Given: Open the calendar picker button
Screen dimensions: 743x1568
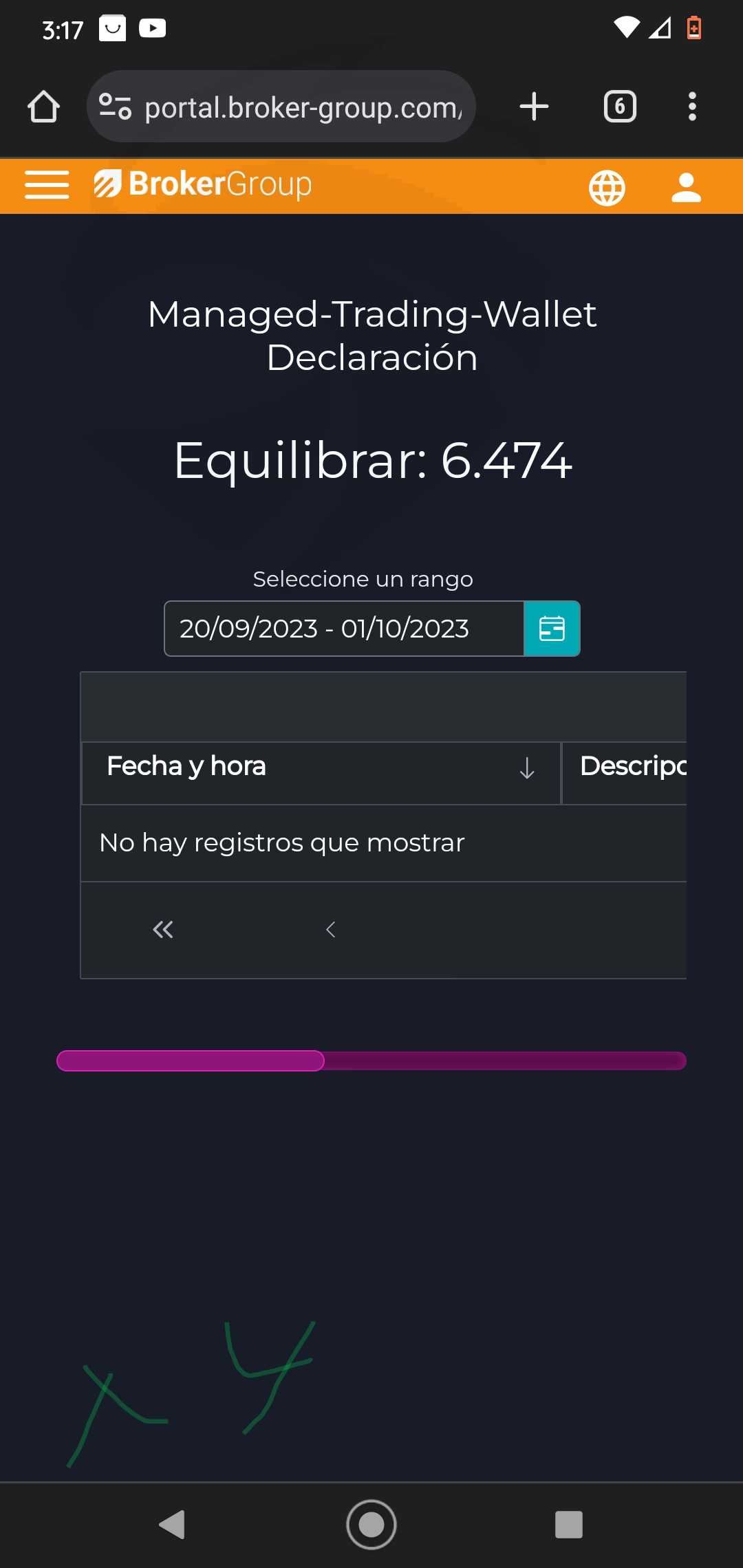Looking at the screenshot, I should [552, 629].
